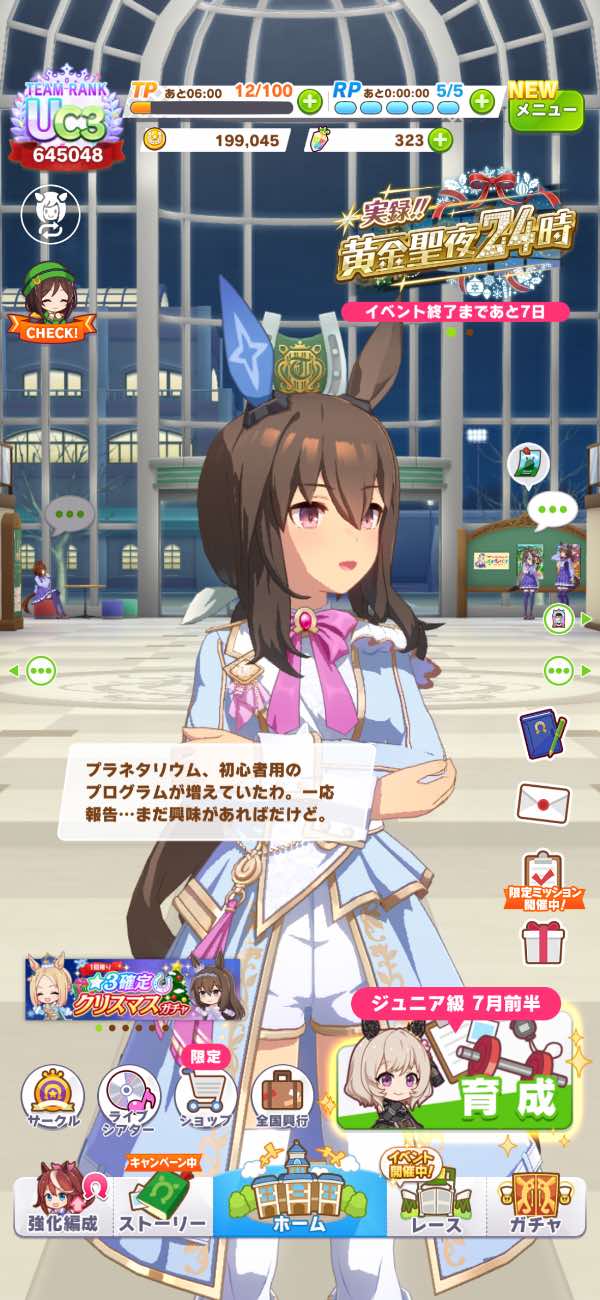Viewport: 600px width, 1300px height.
Task: Open the mail envelope
Action: tap(543, 803)
